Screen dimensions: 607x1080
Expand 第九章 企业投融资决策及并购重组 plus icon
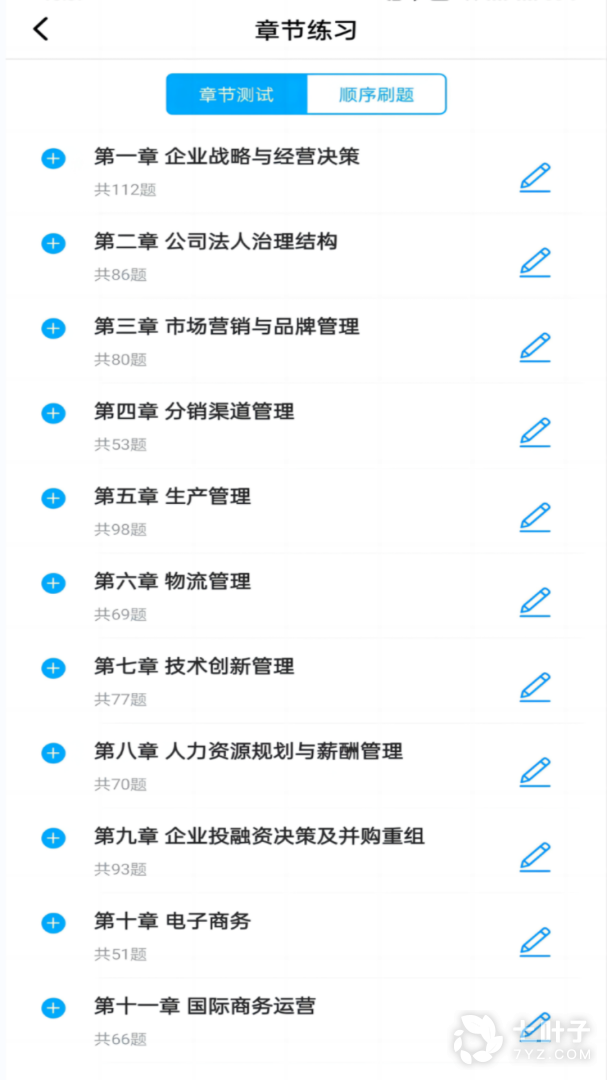[54, 838]
